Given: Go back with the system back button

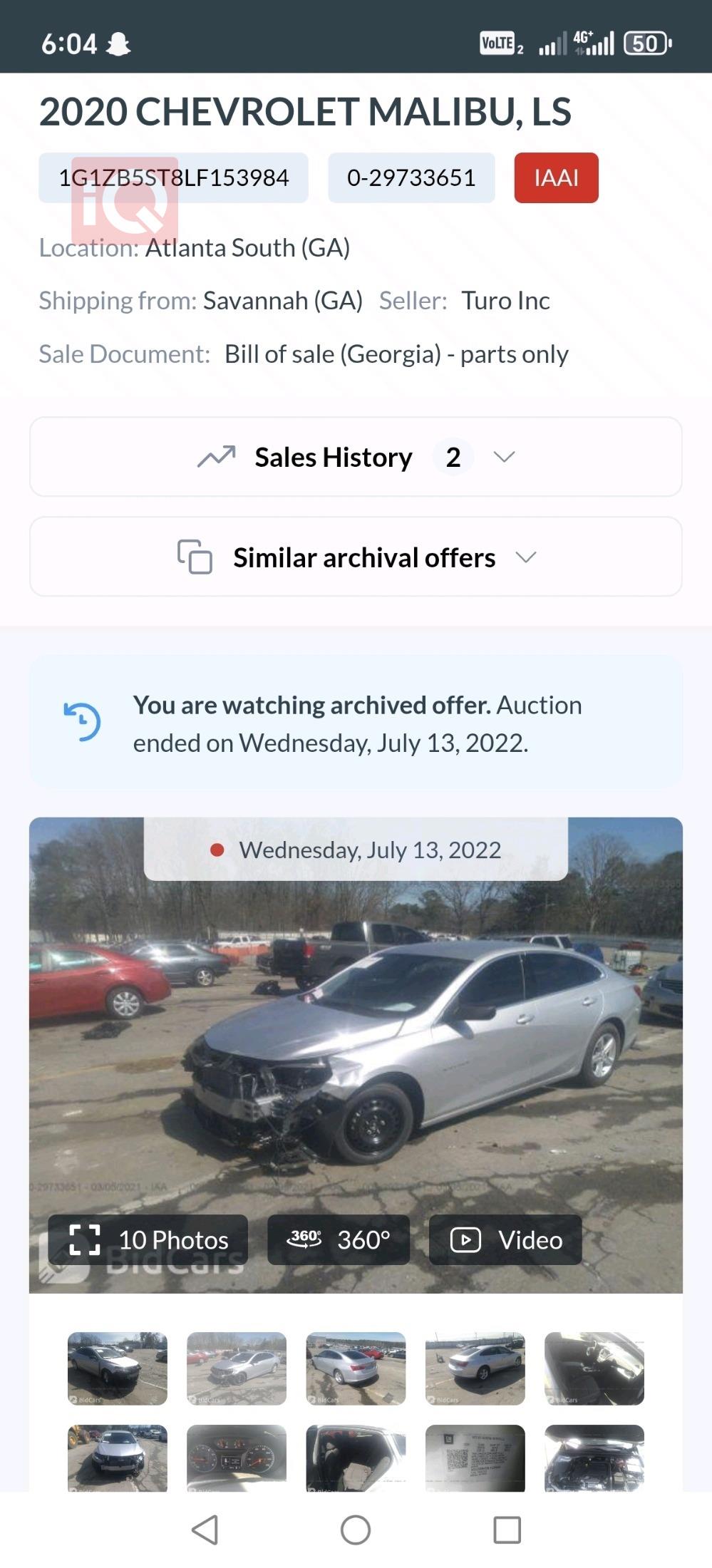Looking at the screenshot, I should (x=205, y=1530).
